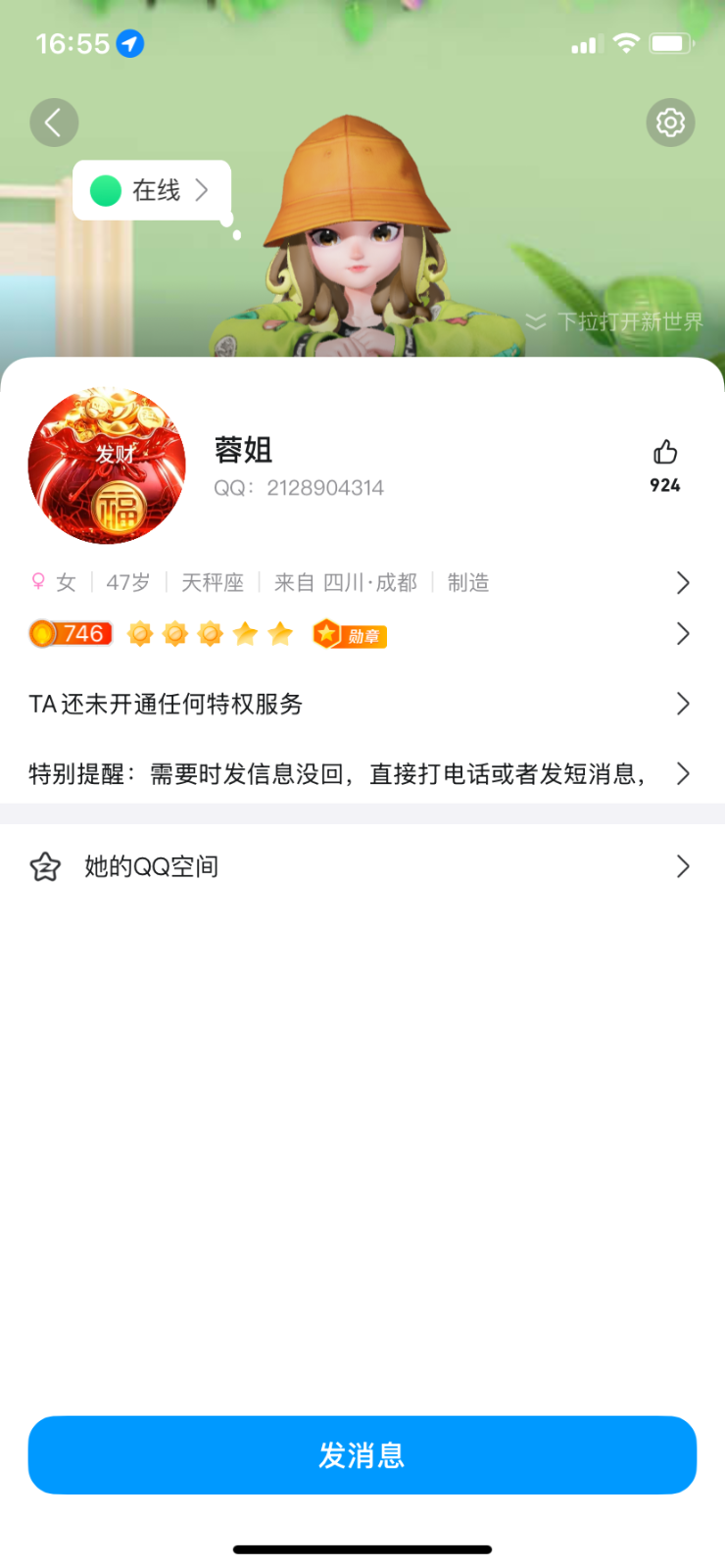Expand the 特别提醒 signature row
The width and height of the screenshot is (725, 1568).
click(x=361, y=774)
